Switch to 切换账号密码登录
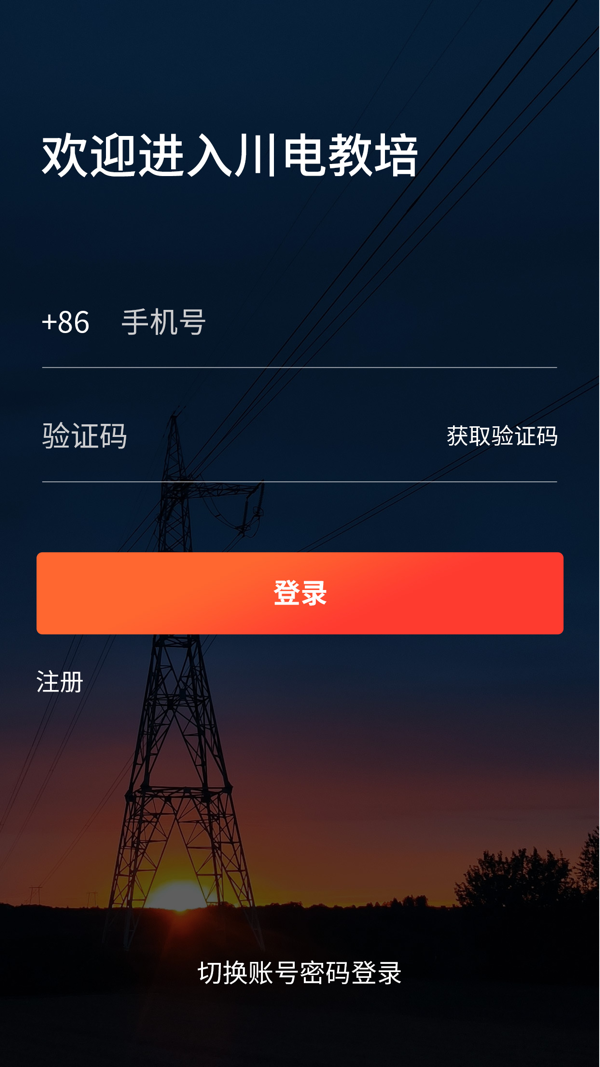The height and width of the screenshot is (1067, 600). click(x=300, y=973)
